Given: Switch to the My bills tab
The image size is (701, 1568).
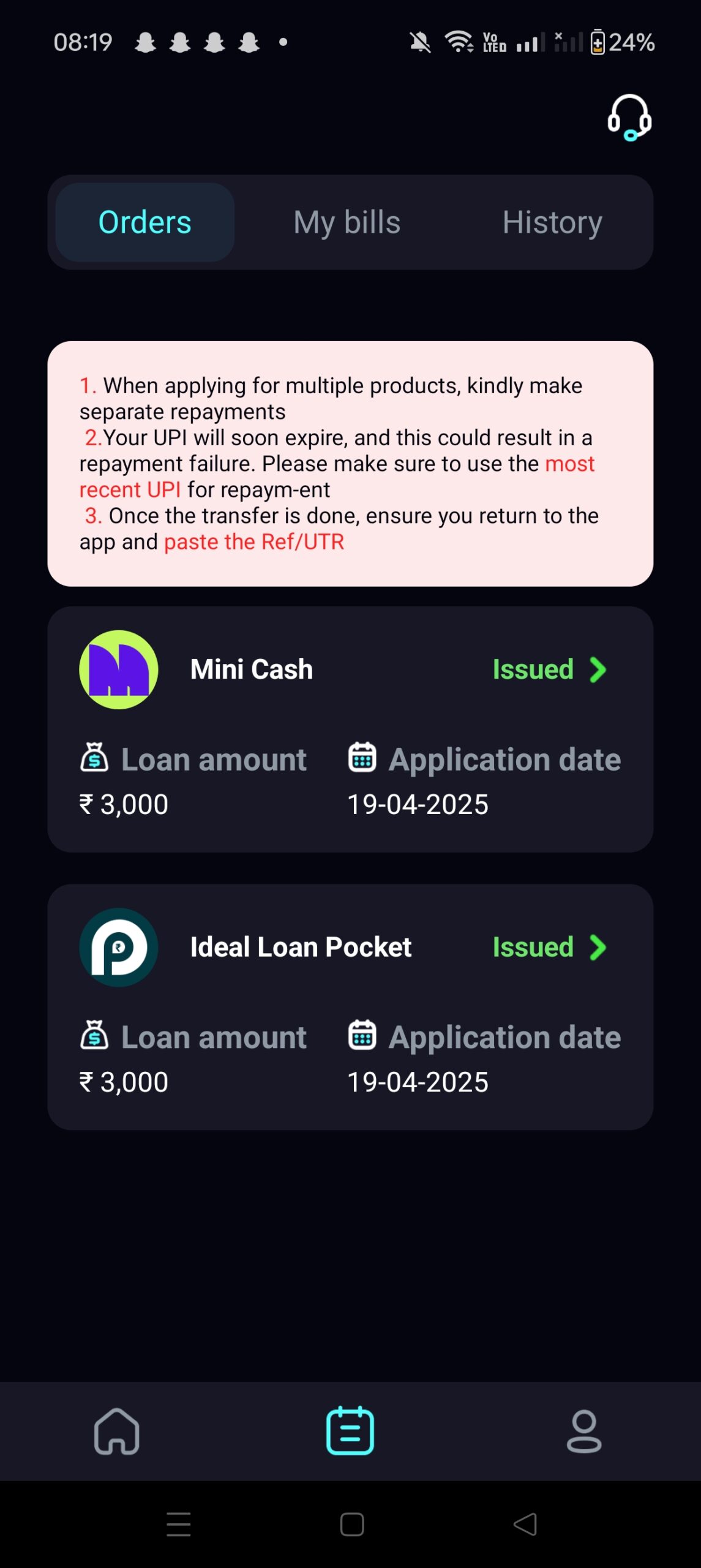Looking at the screenshot, I should click(347, 222).
